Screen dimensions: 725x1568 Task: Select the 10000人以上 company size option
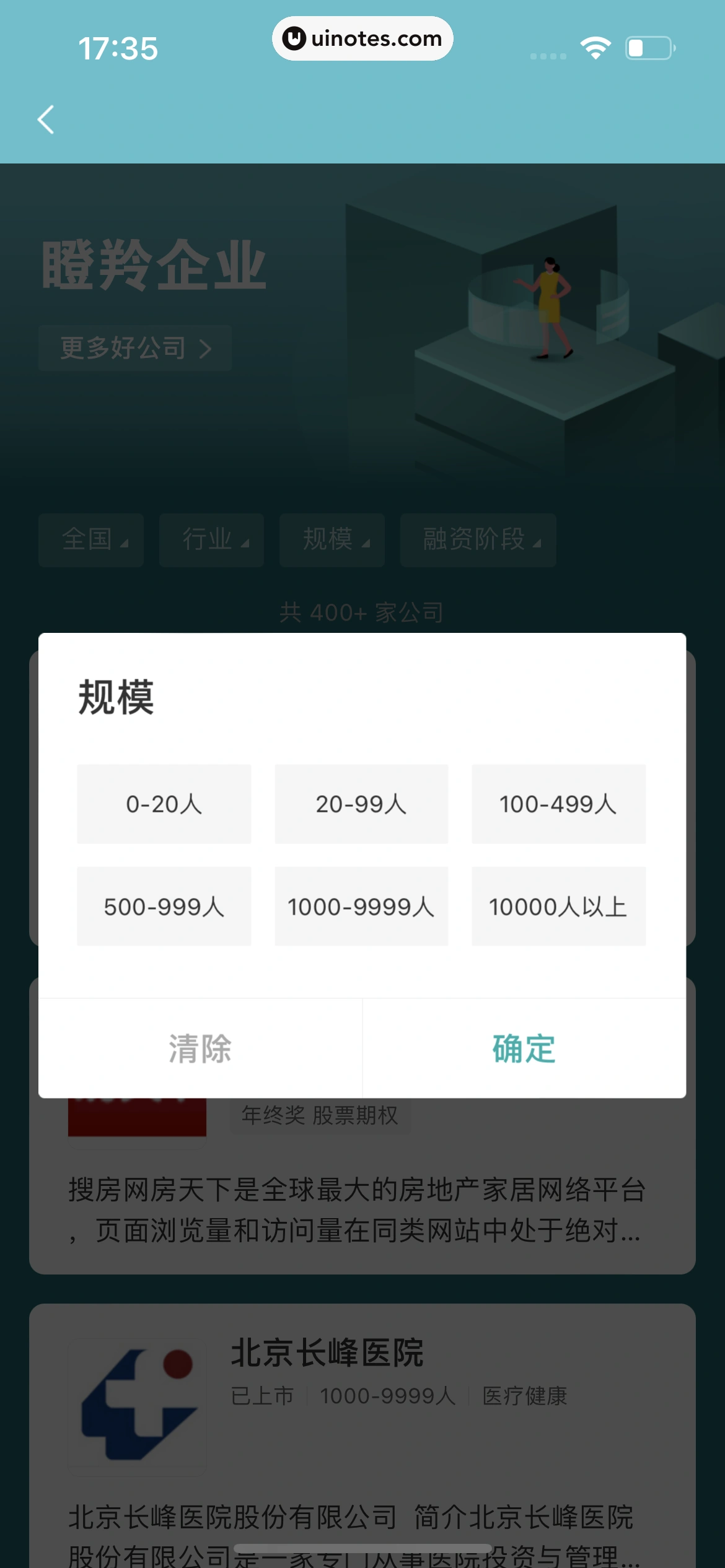(558, 907)
